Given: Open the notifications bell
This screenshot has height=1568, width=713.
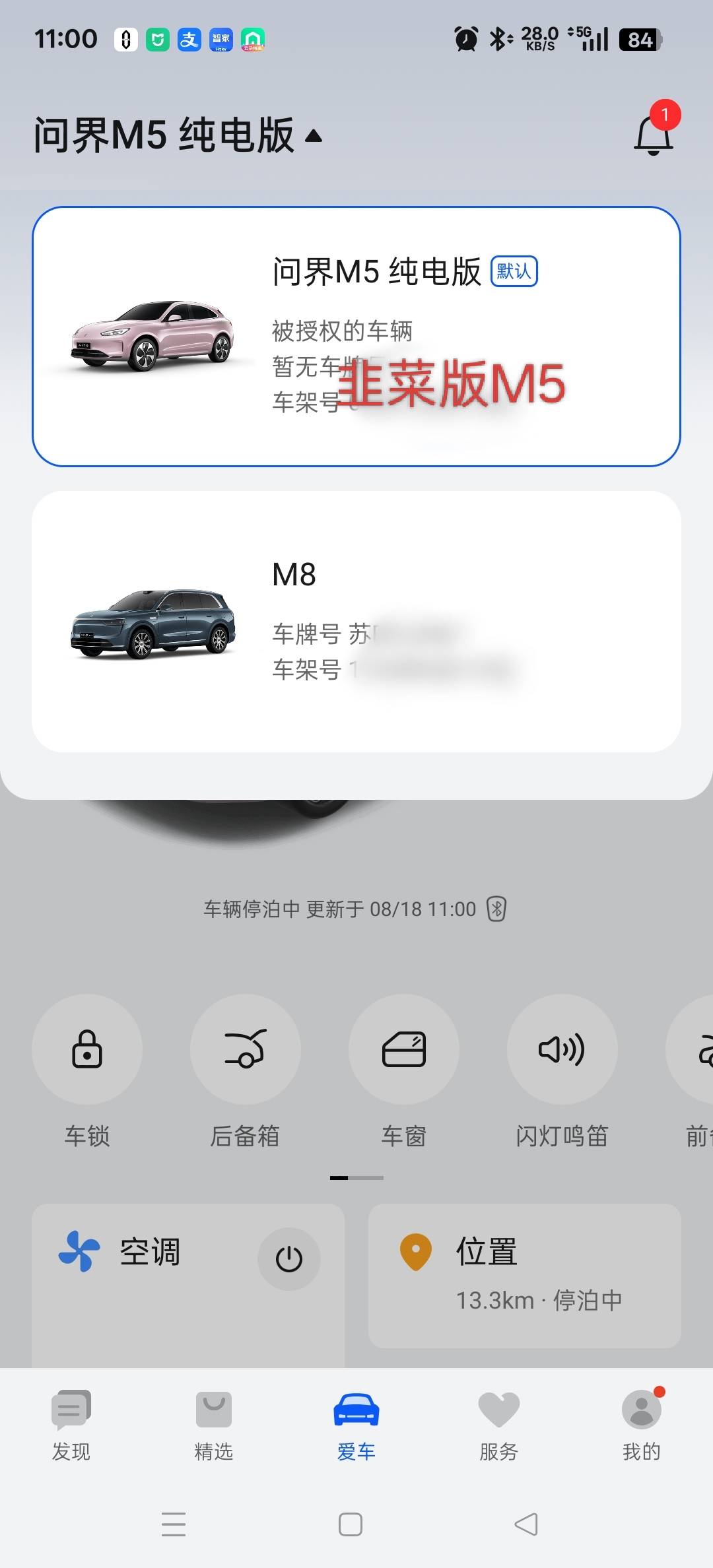Looking at the screenshot, I should (x=653, y=135).
